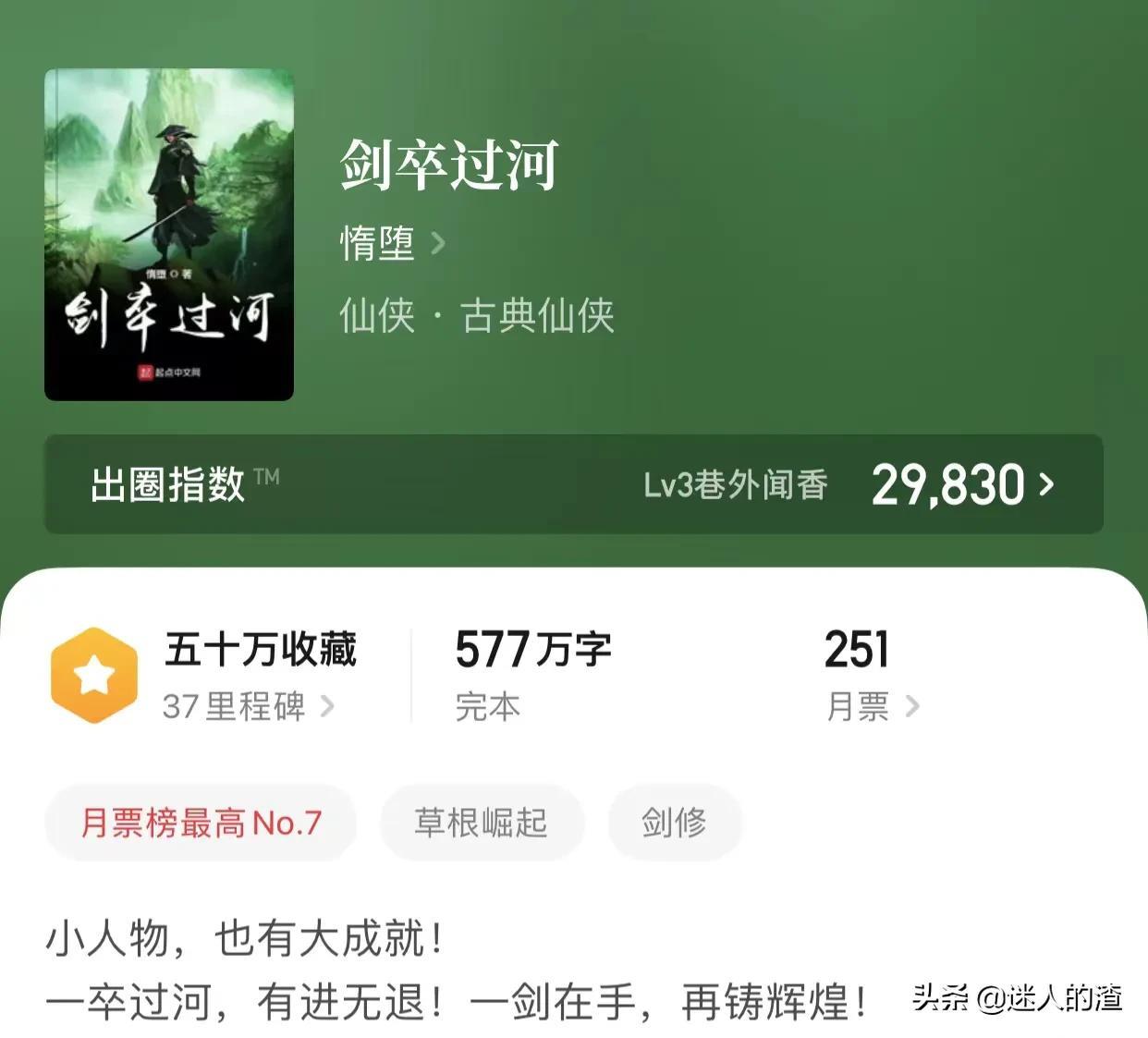Image resolution: width=1148 pixels, height=1038 pixels.
Task: Open the 仙侠·古典仙侠 category
Action: (x=476, y=316)
